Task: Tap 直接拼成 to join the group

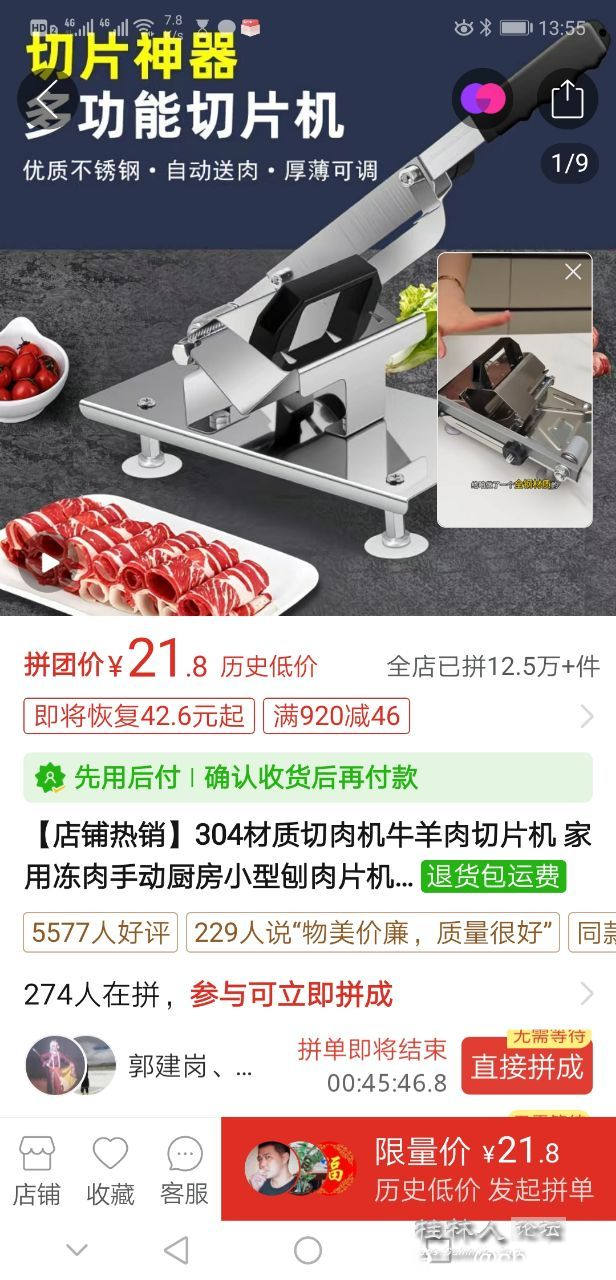Action: [x=527, y=1066]
